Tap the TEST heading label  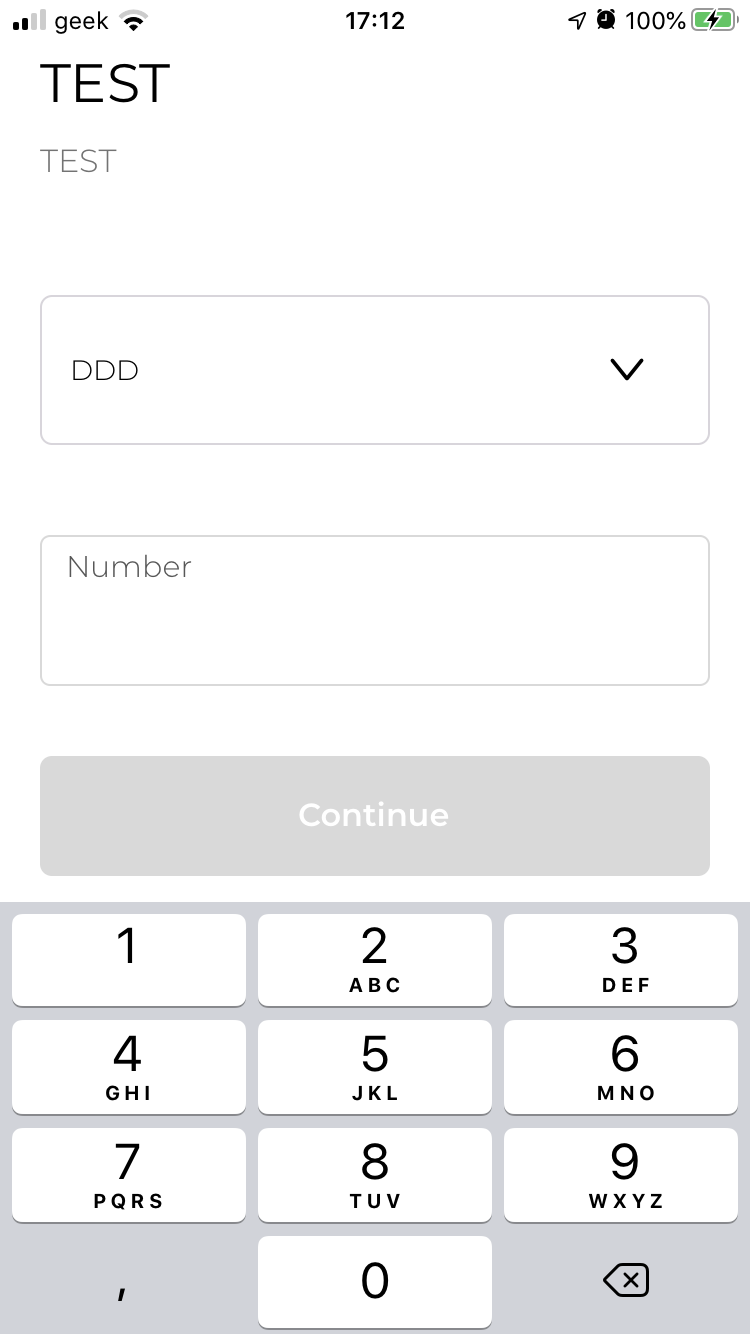coord(104,85)
